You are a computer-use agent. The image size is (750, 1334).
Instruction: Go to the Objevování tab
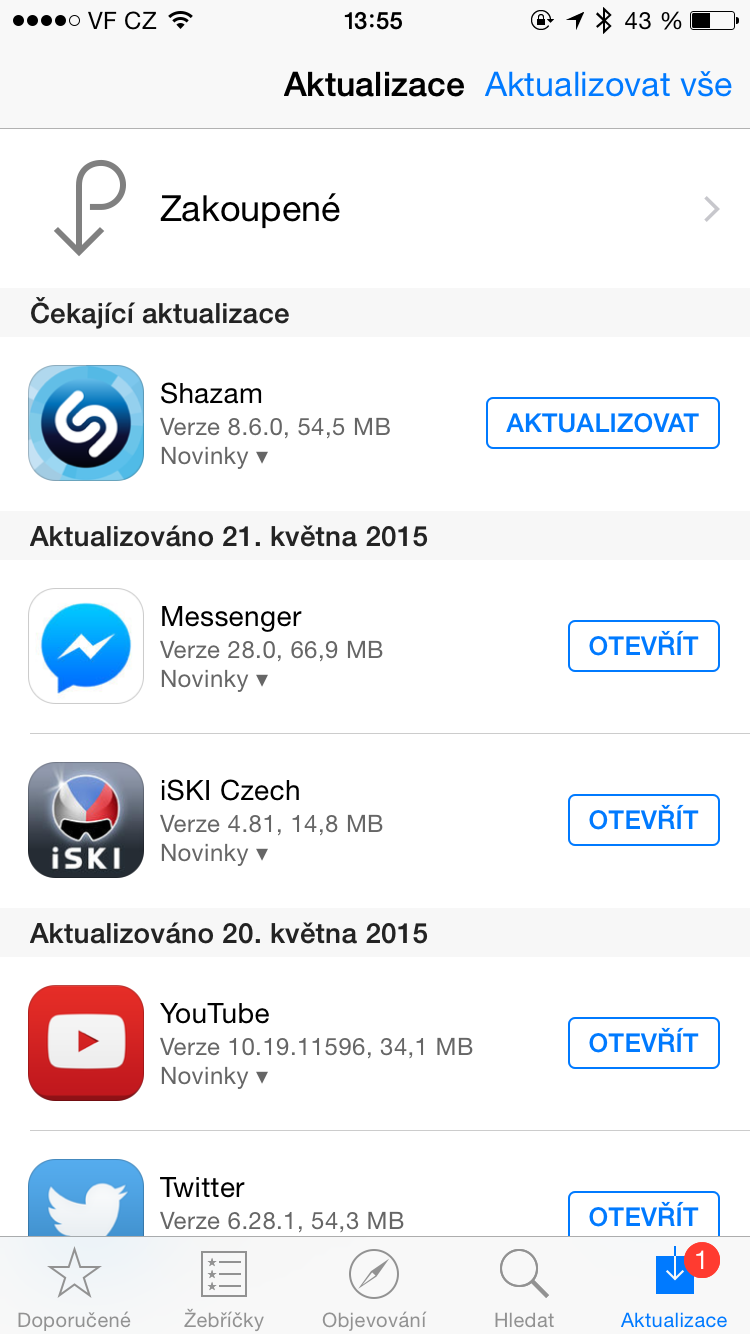[x=374, y=1288]
